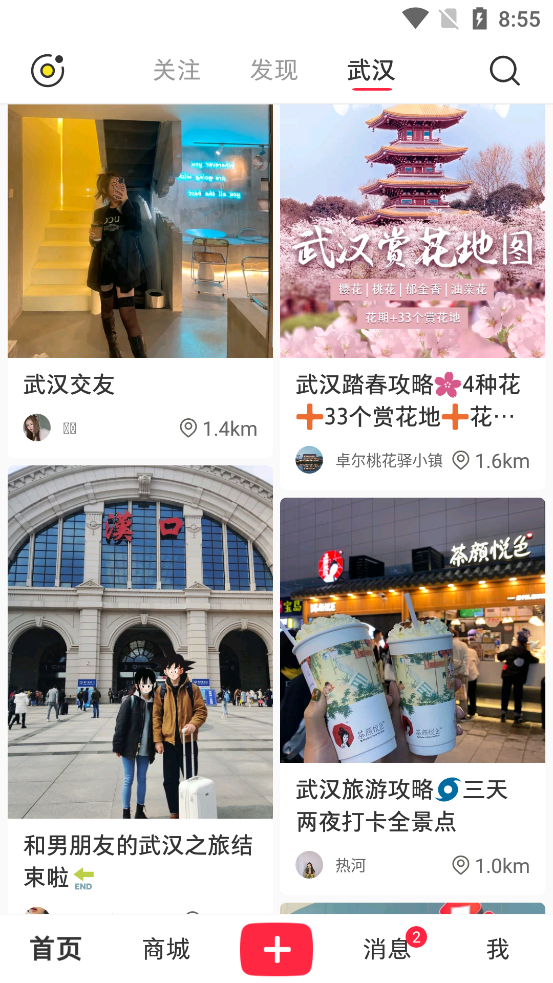Select the 武汉 tab

pos(371,70)
